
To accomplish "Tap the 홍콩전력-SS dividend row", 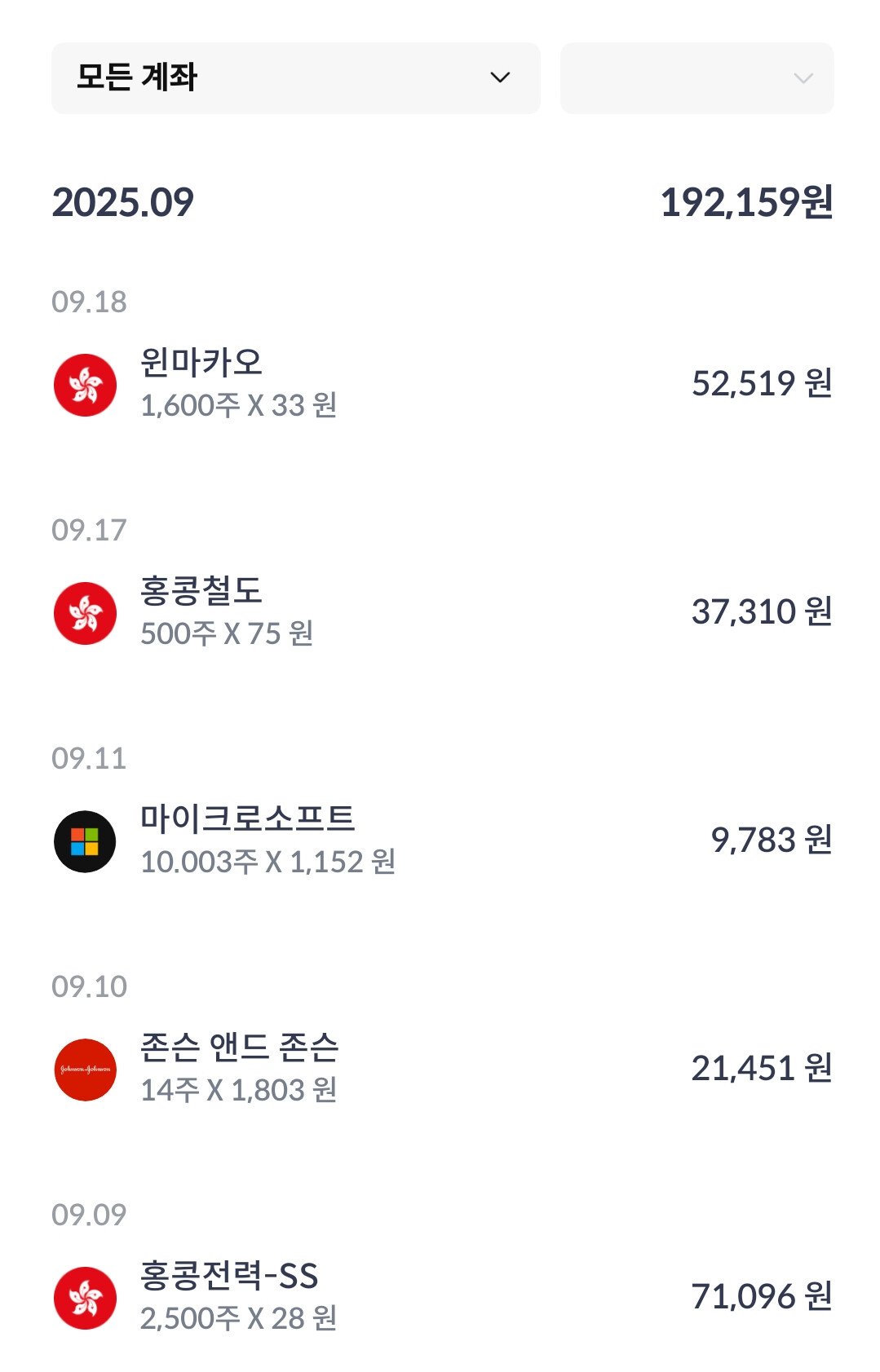I will (440, 1297).
